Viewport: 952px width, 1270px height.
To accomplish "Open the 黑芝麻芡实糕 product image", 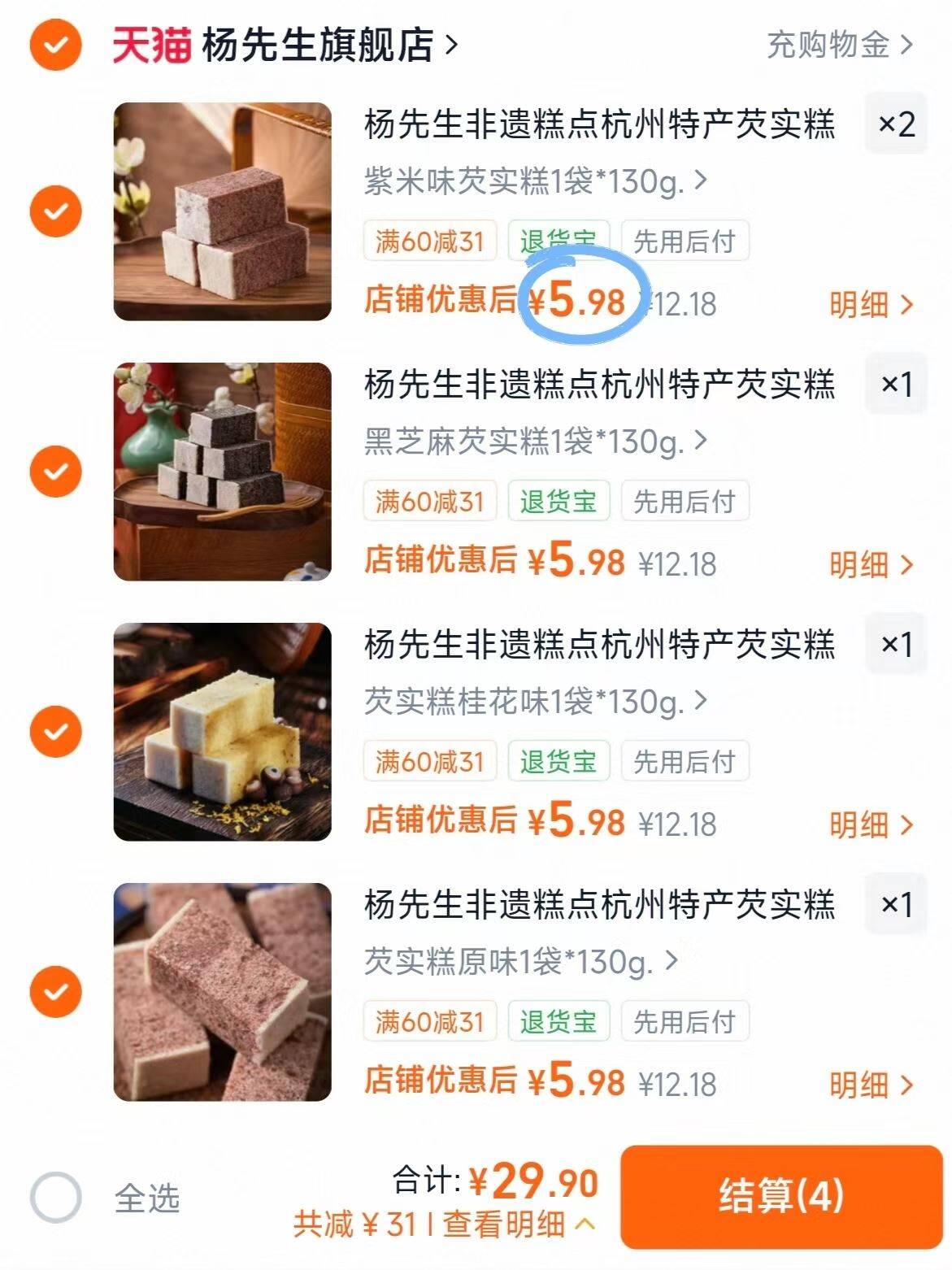I will 223,472.
